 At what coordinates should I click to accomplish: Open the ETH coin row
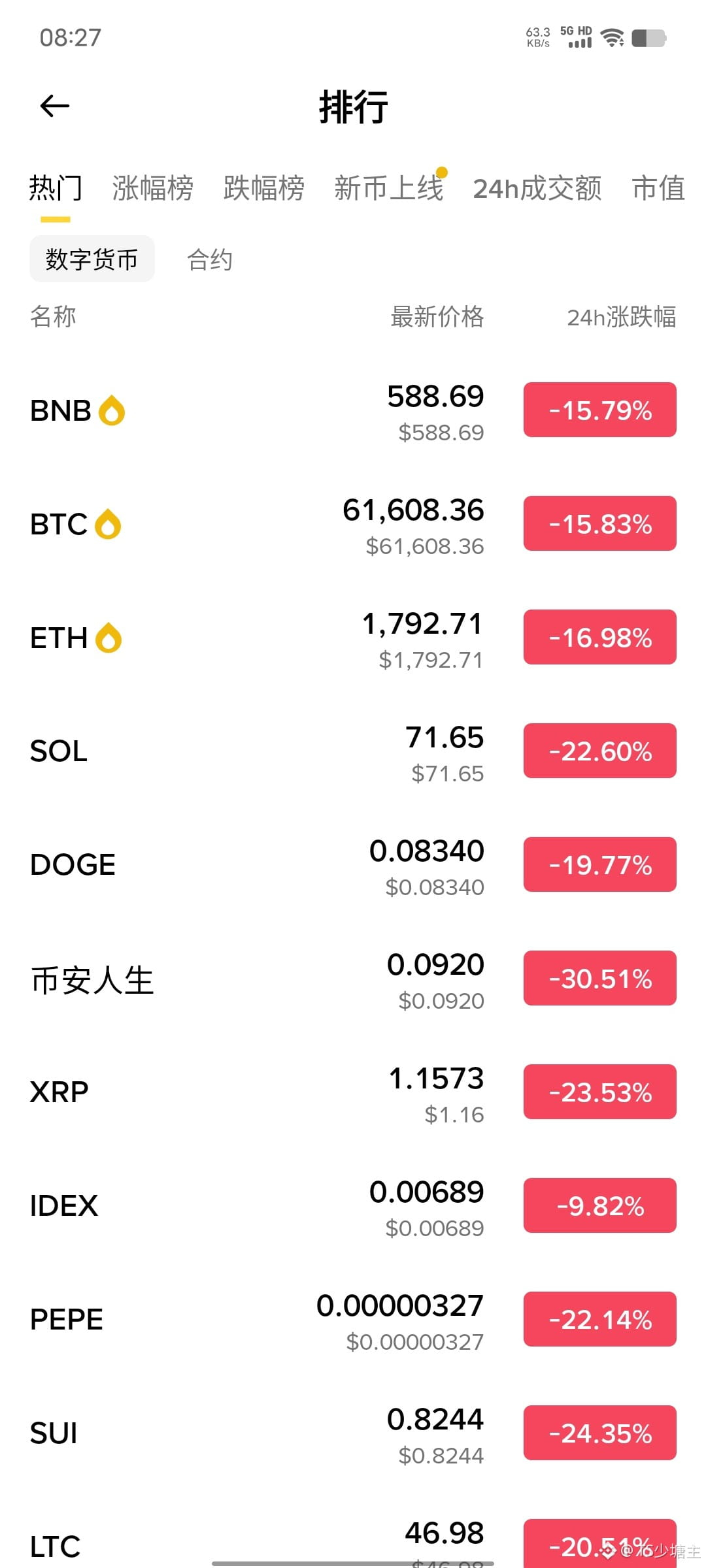(x=353, y=638)
